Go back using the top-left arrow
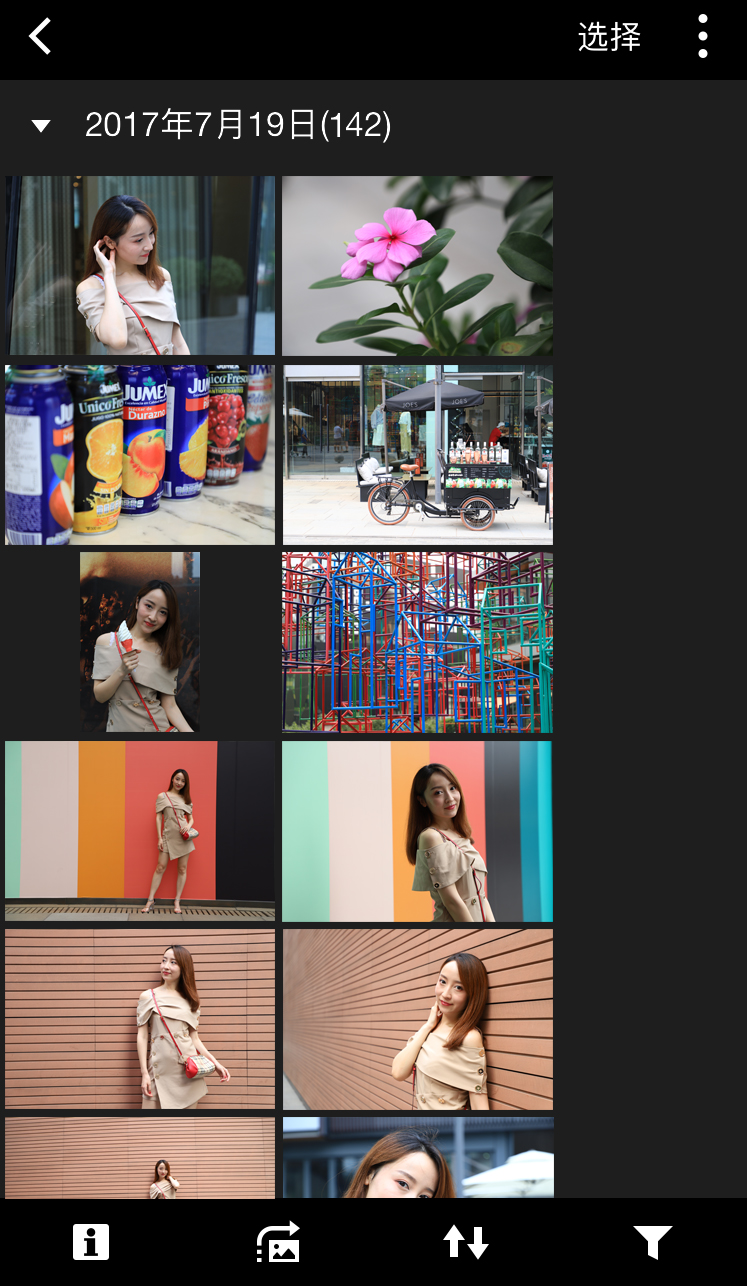 (40, 37)
